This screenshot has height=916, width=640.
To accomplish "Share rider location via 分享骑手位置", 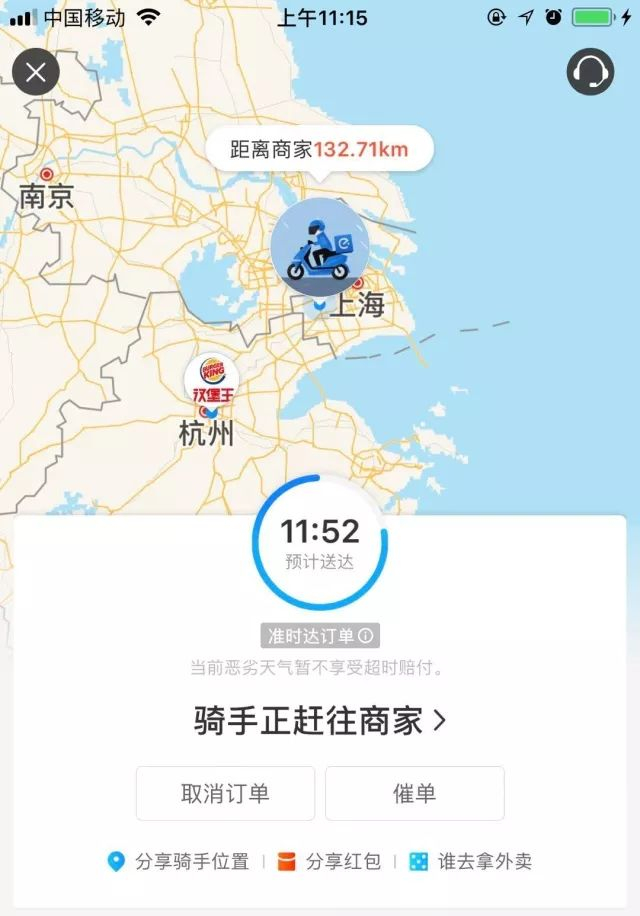I will (179, 861).
